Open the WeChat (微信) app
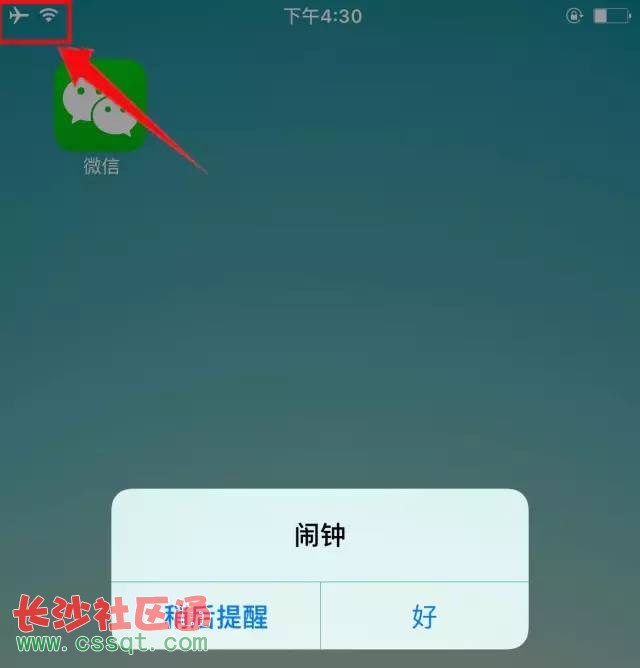Screen dimensions: 640x668 tap(100, 105)
